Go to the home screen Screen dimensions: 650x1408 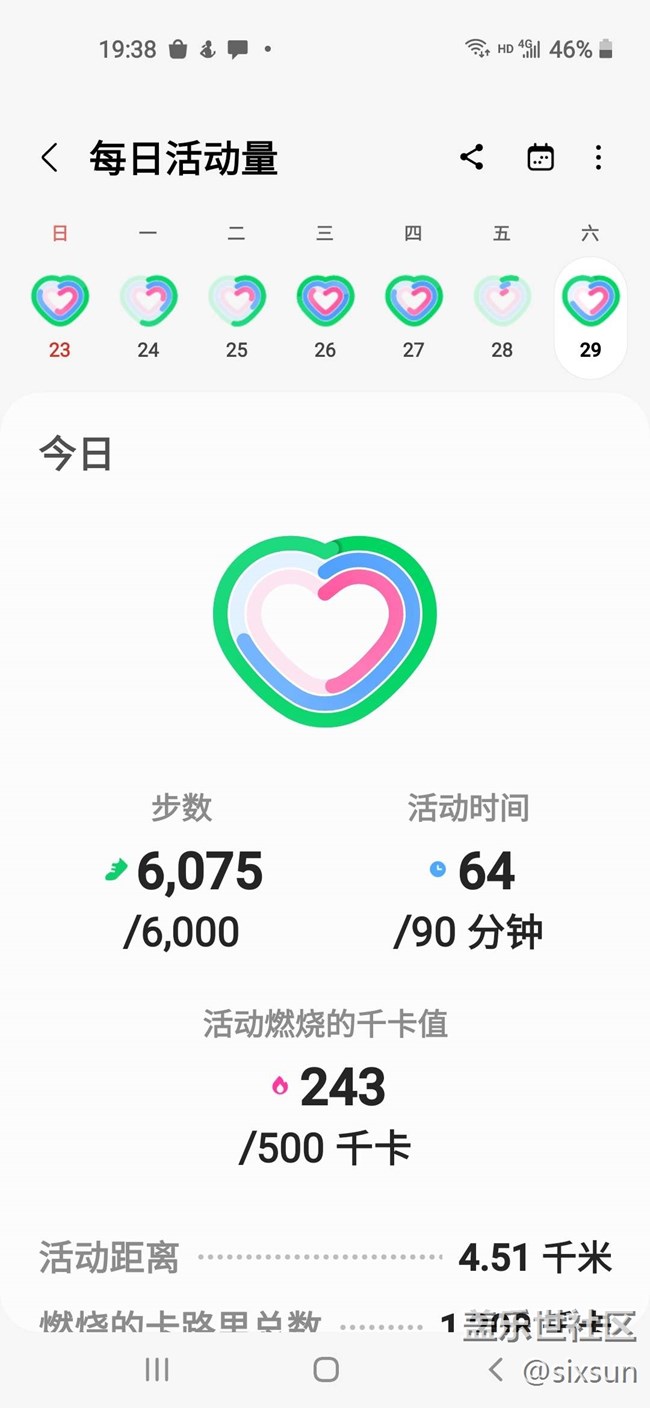point(325,1369)
